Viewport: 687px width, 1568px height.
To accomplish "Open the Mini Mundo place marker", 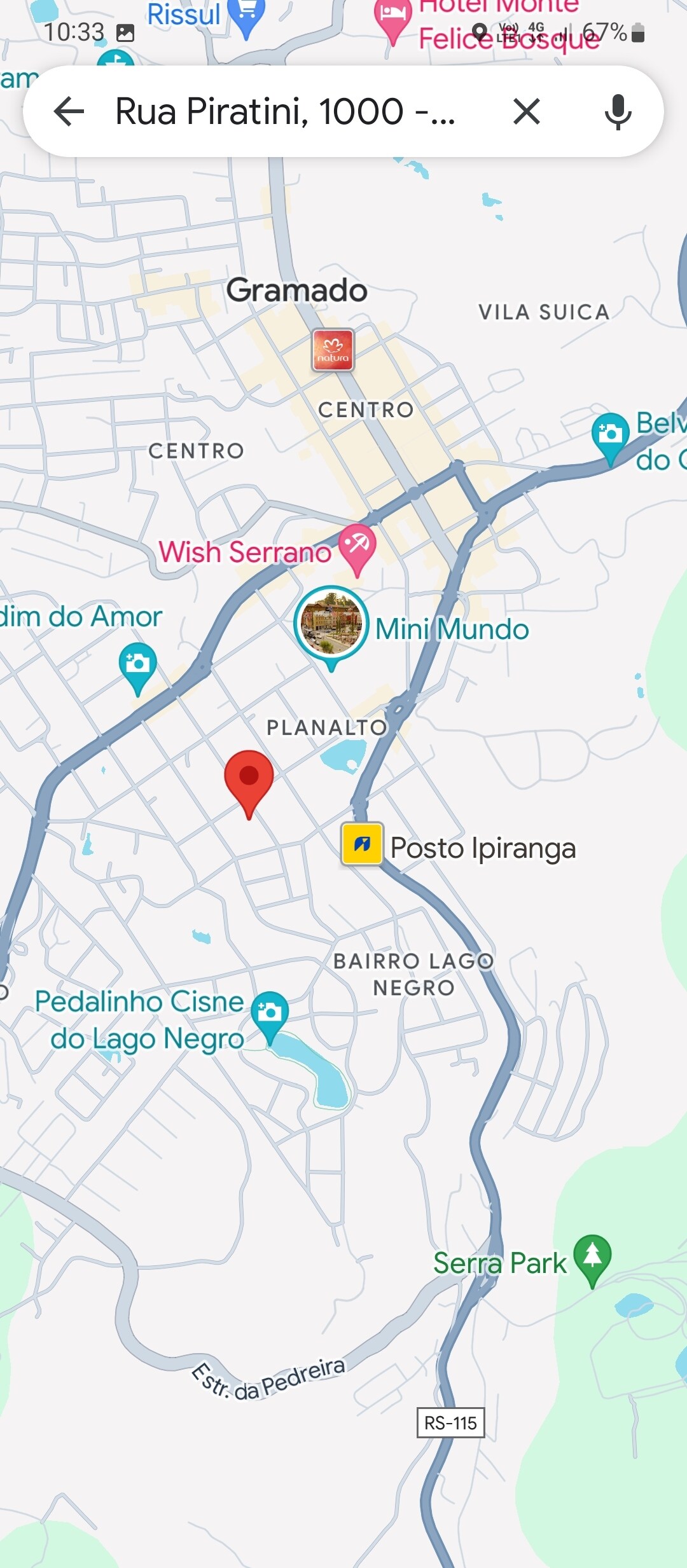I will [331, 623].
